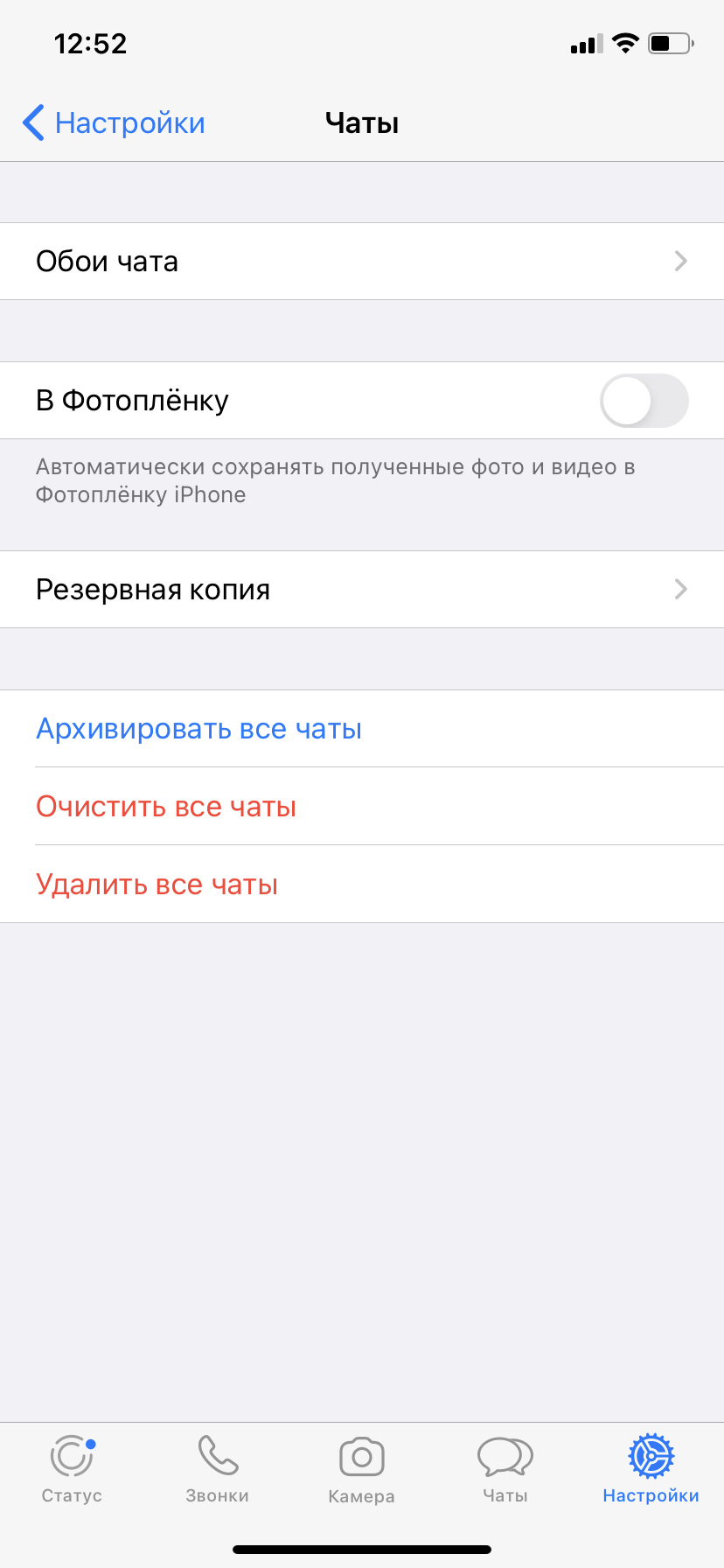The height and width of the screenshot is (1568, 724).
Task: Toggle the В Фотоплёнку switch
Action: click(x=644, y=401)
